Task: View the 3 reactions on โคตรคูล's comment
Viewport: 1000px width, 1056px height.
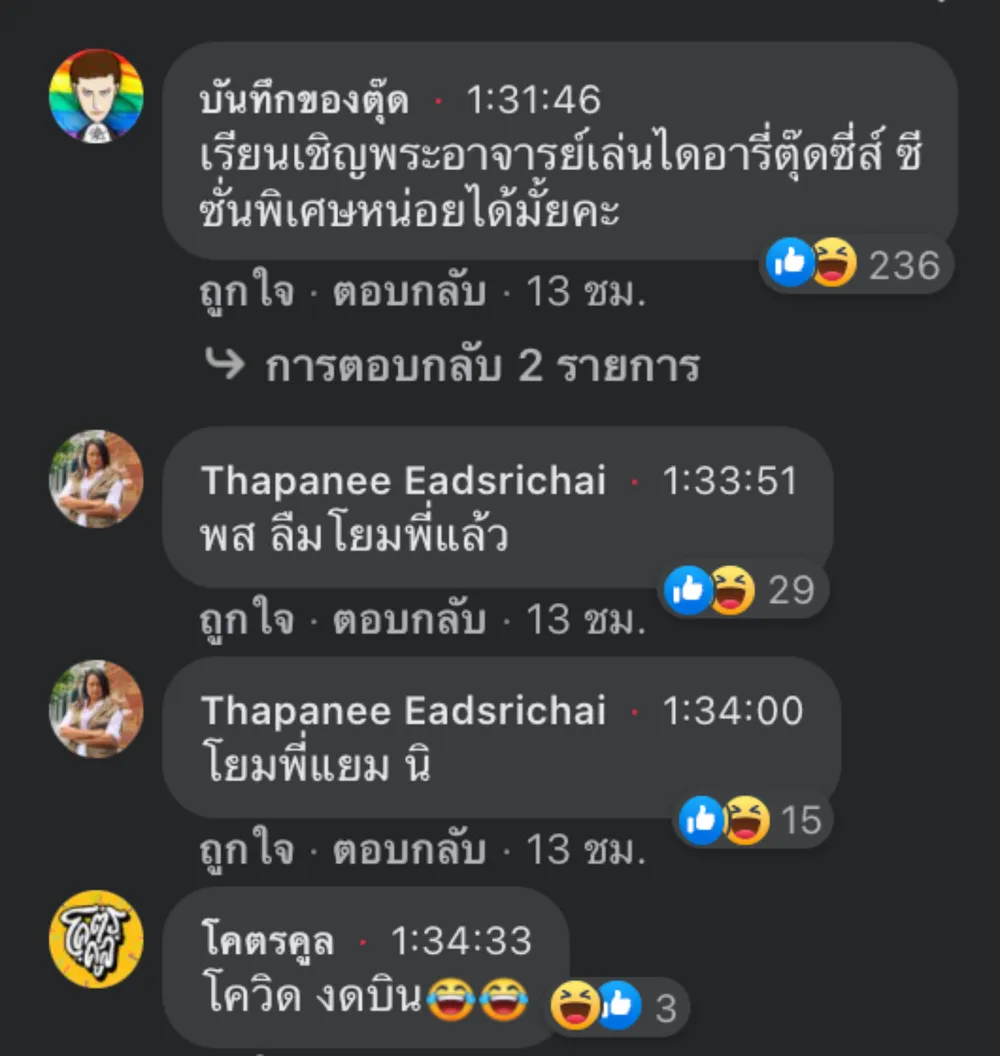Action: 615,1007
